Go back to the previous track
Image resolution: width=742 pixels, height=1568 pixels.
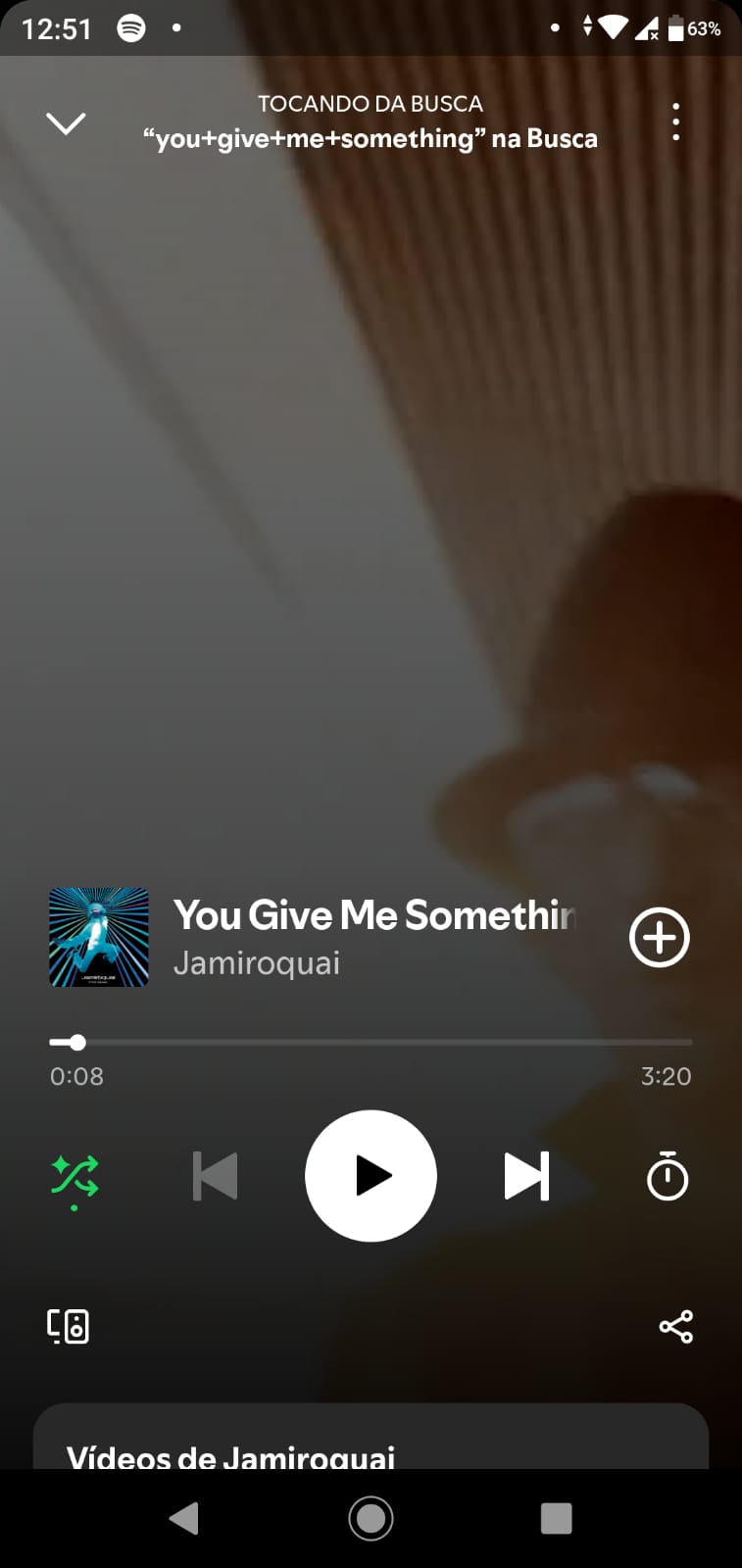click(x=215, y=1177)
